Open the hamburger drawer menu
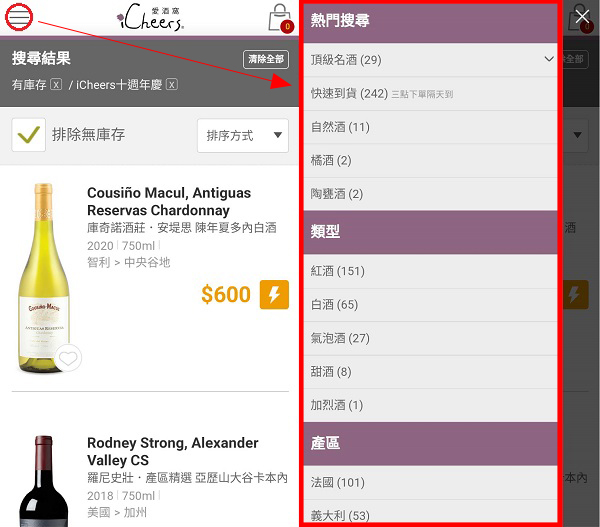 pos(18,17)
